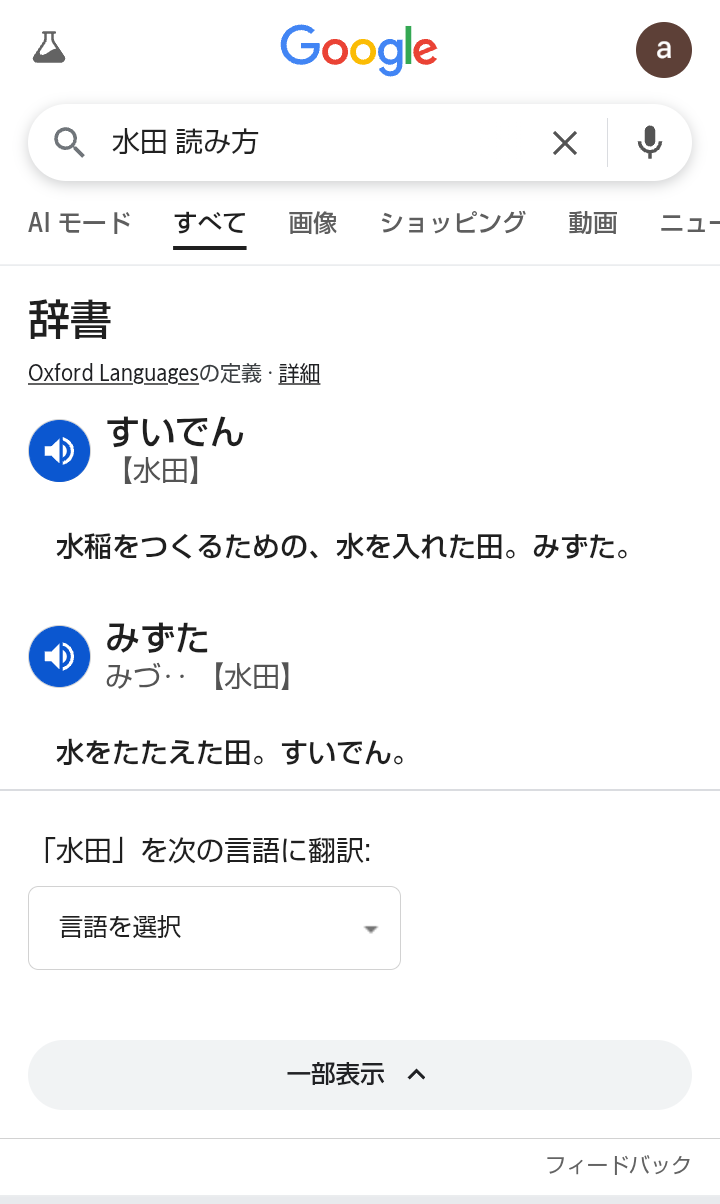Start voice search with the microphone
The height and width of the screenshot is (1204, 720).
(650, 143)
